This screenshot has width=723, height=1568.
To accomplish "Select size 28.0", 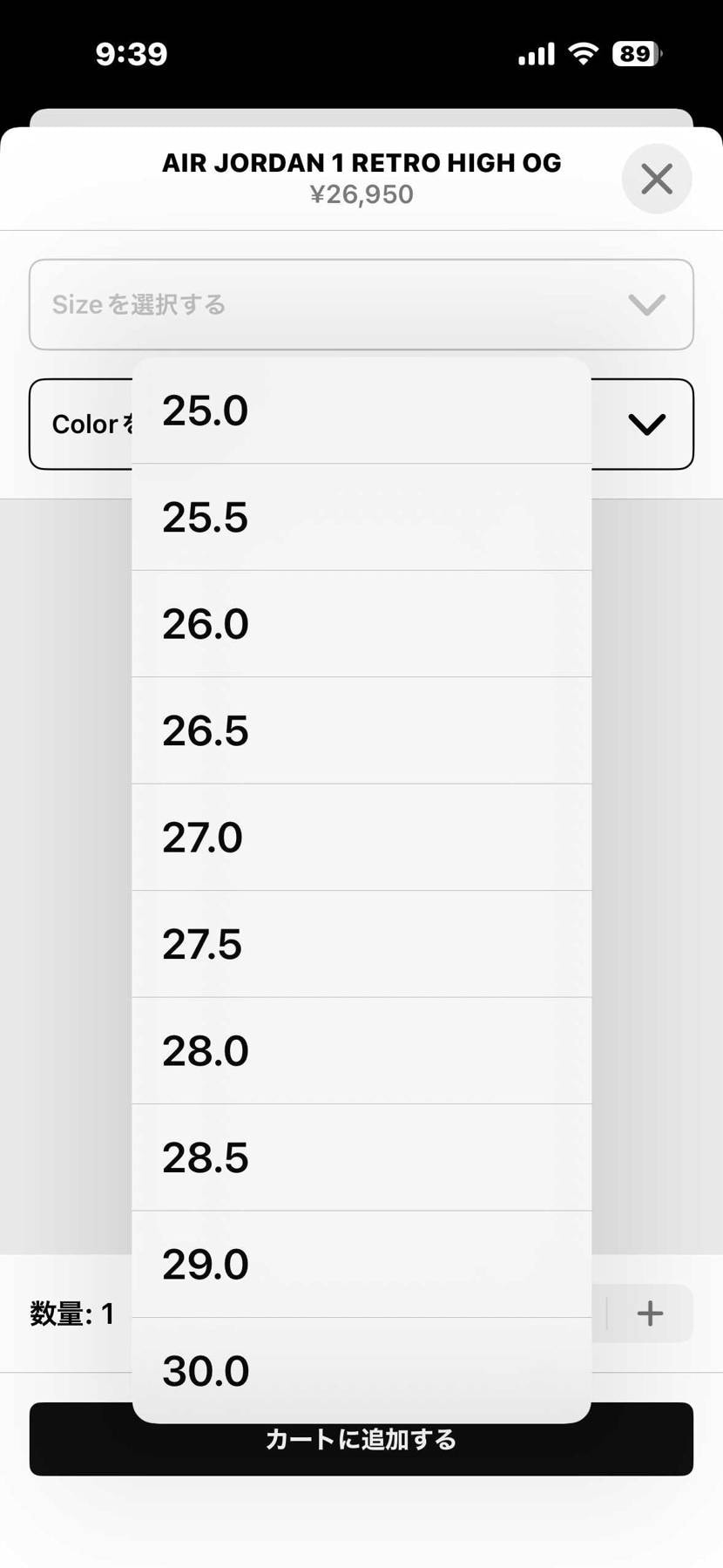I will (361, 1051).
